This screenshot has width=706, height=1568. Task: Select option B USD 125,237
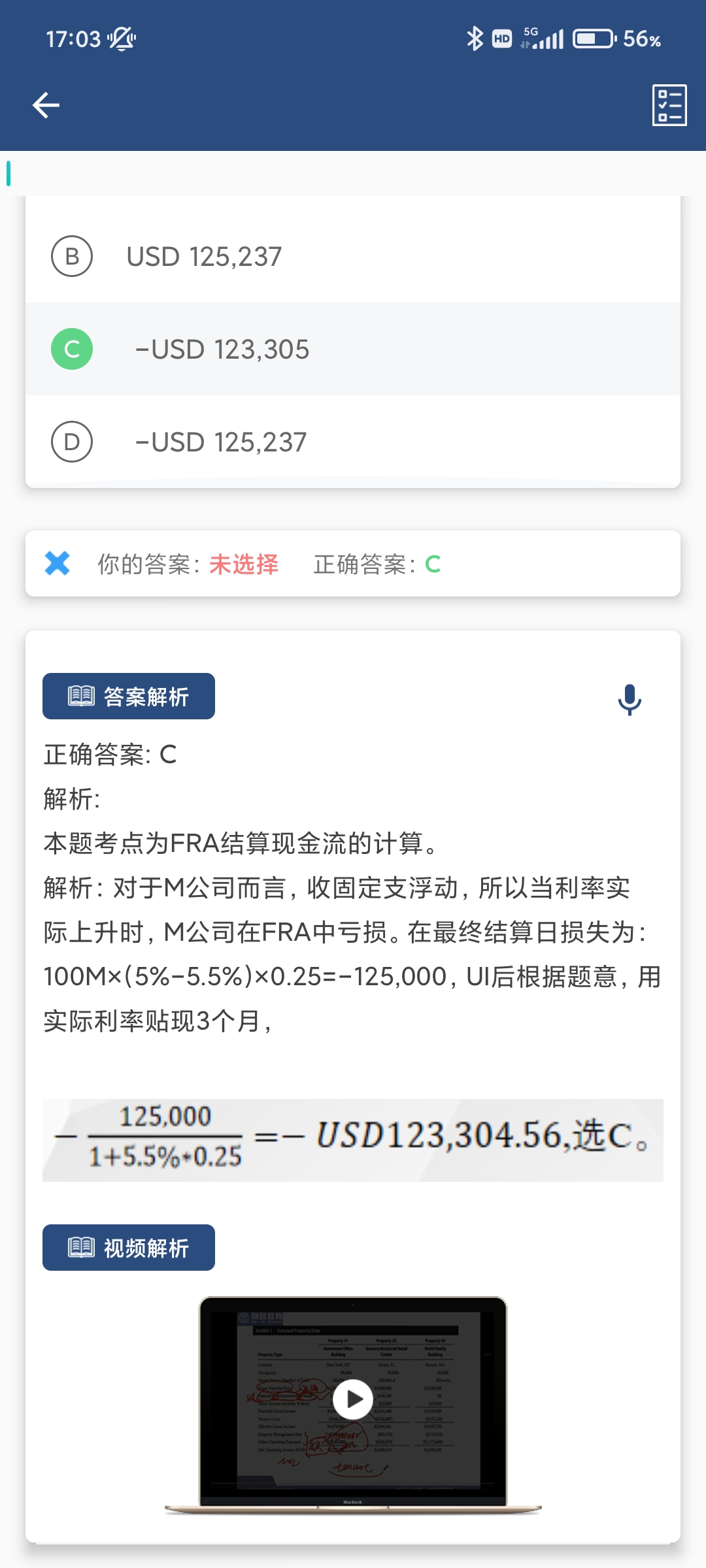[x=353, y=256]
